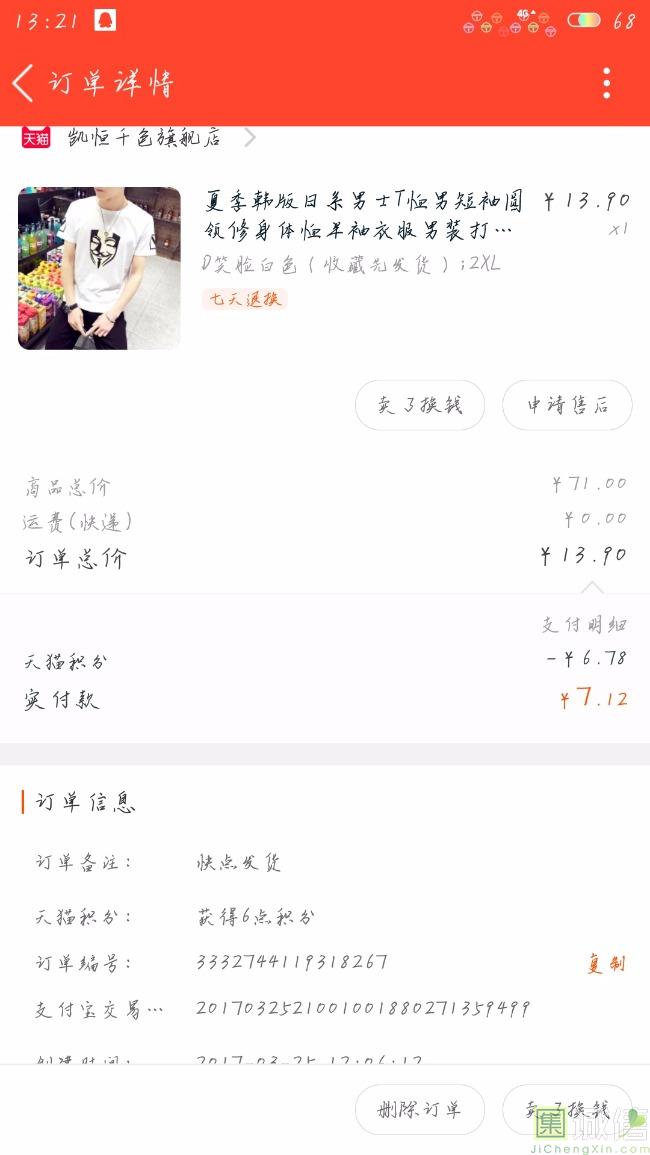The width and height of the screenshot is (650, 1155).
Task: Open the three-dot overflow menu
Action: pyautogui.click(x=606, y=83)
